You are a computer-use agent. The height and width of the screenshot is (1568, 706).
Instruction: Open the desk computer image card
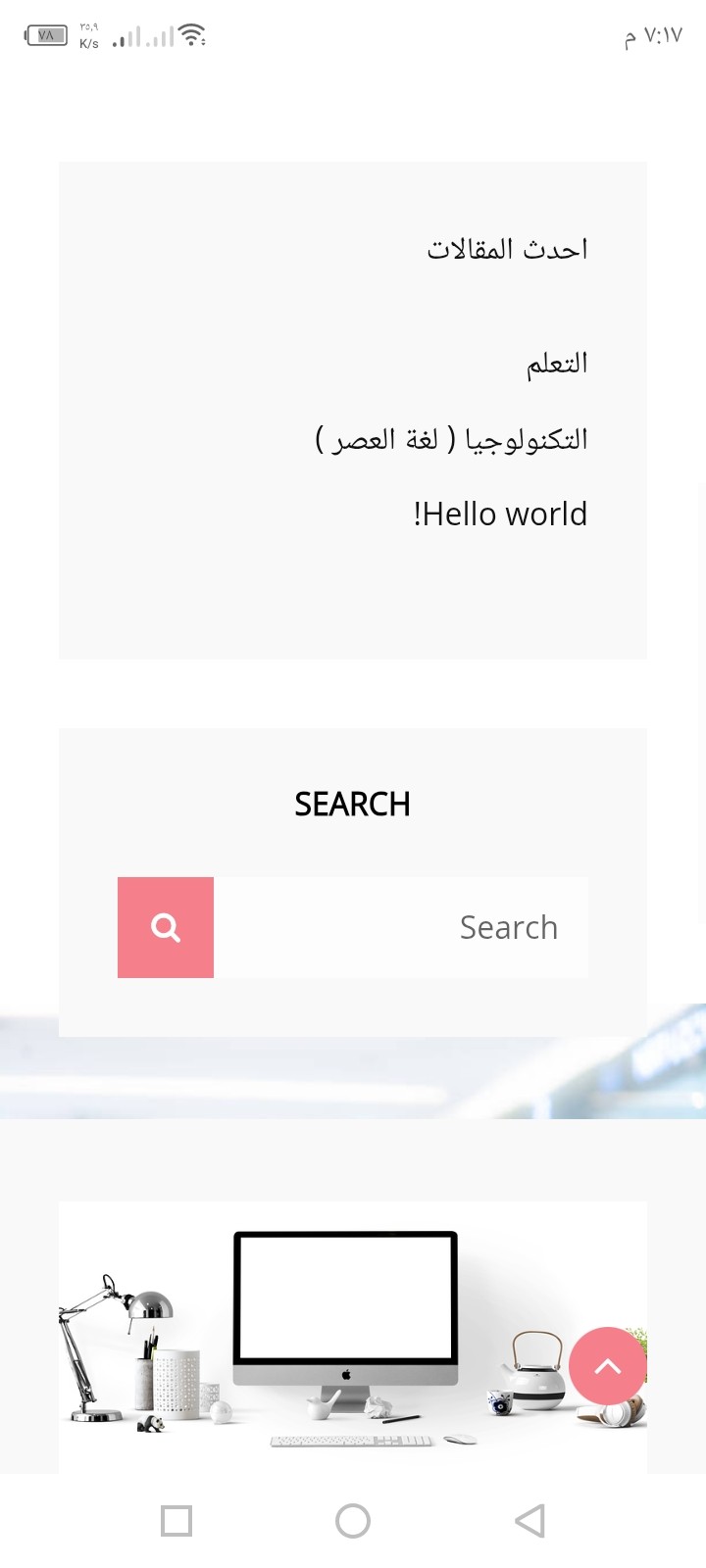click(x=343, y=1338)
